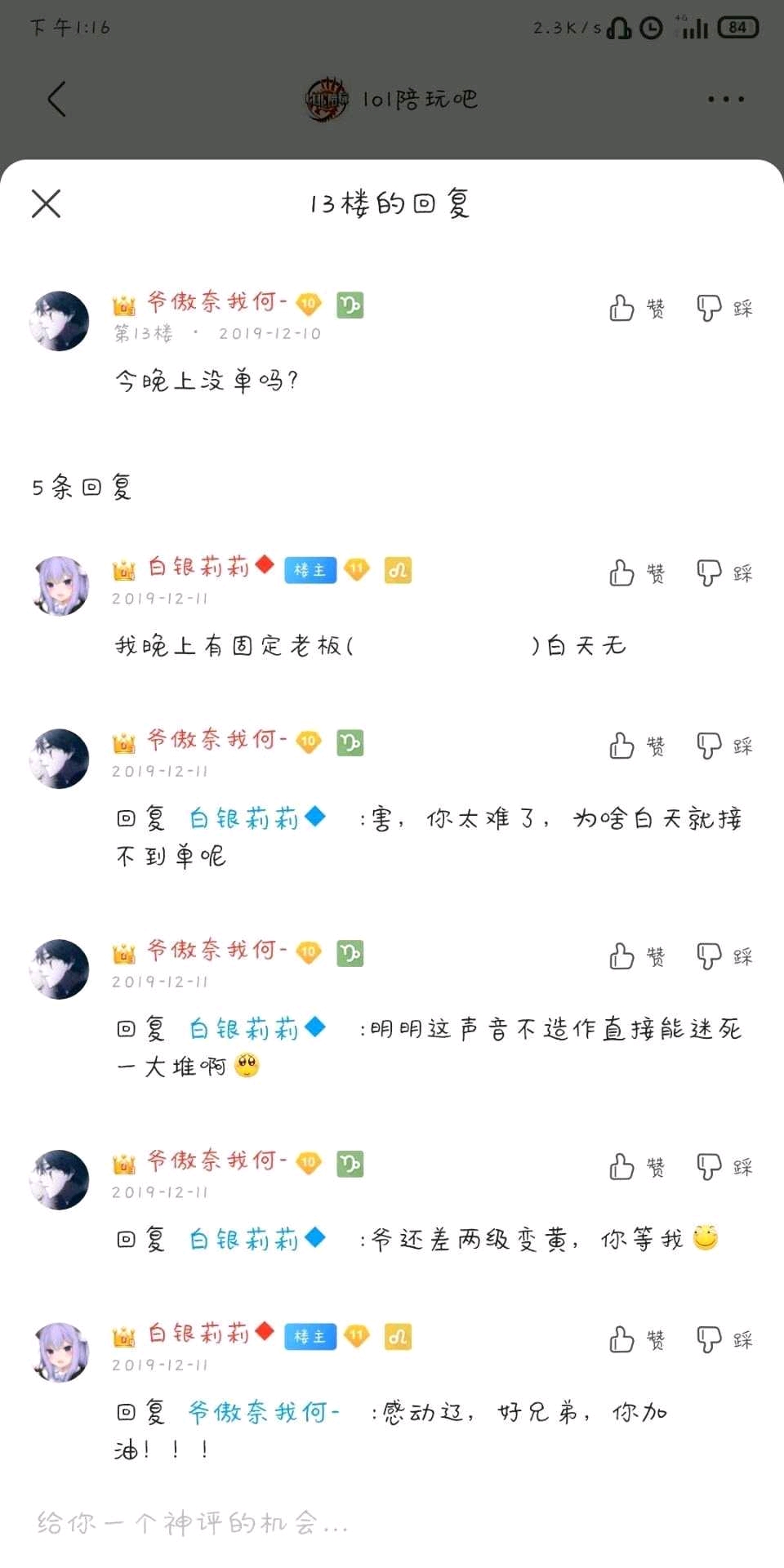Go back from lol陪玩吧
Image resolution: width=784 pixels, height=1568 pixels.
click(x=56, y=100)
